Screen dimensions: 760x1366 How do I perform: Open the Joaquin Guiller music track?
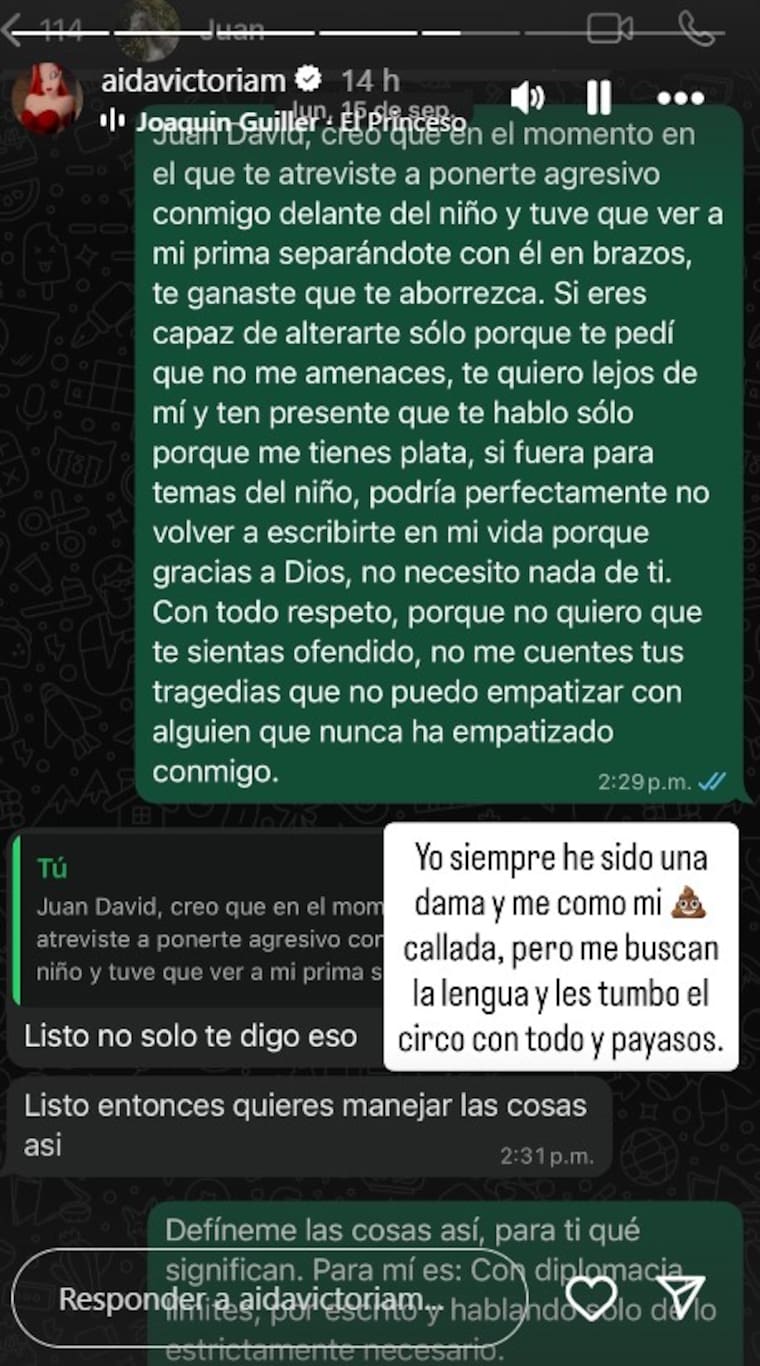[x=290, y=122]
